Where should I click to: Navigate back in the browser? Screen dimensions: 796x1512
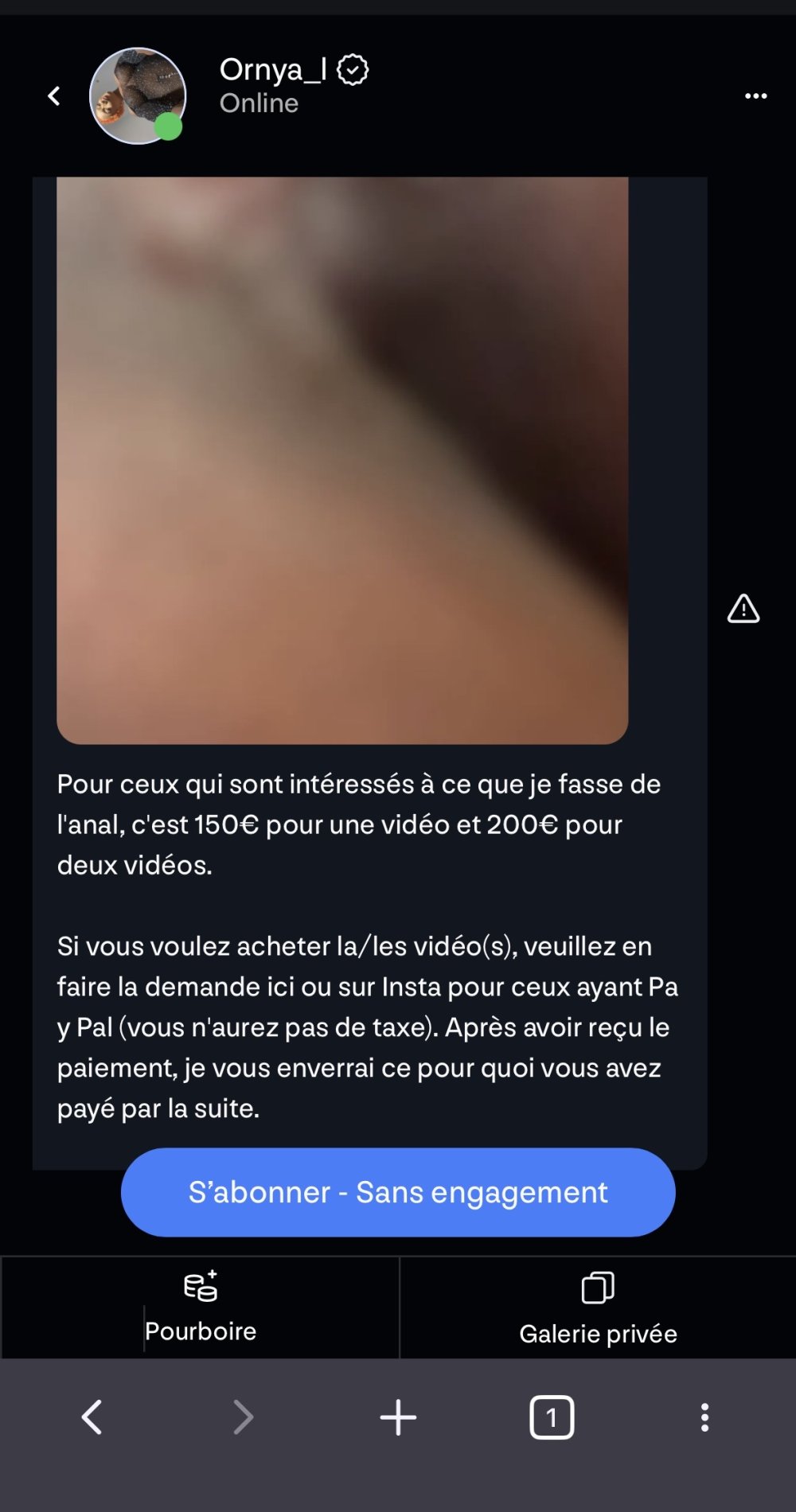click(x=92, y=1417)
